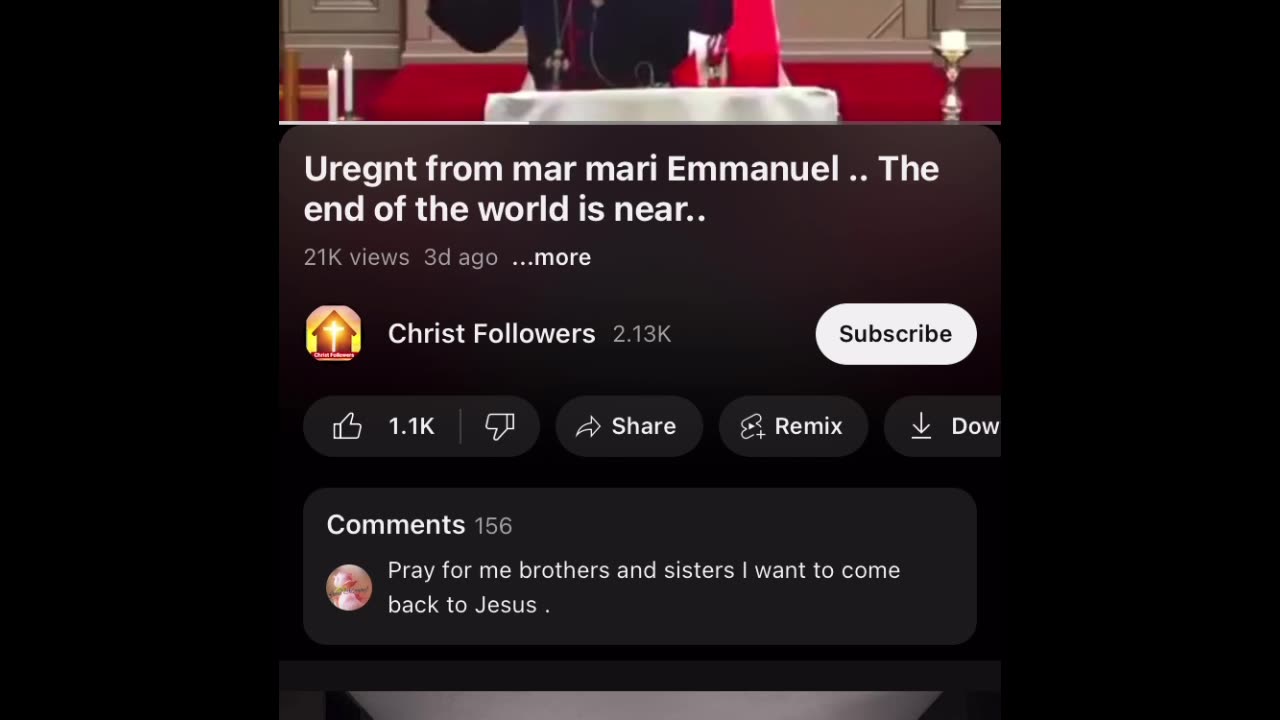This screenshot has height=720, width=1280.
Task: Tap the video player at top
Action: pyautogui.click(x=639, y=58)
